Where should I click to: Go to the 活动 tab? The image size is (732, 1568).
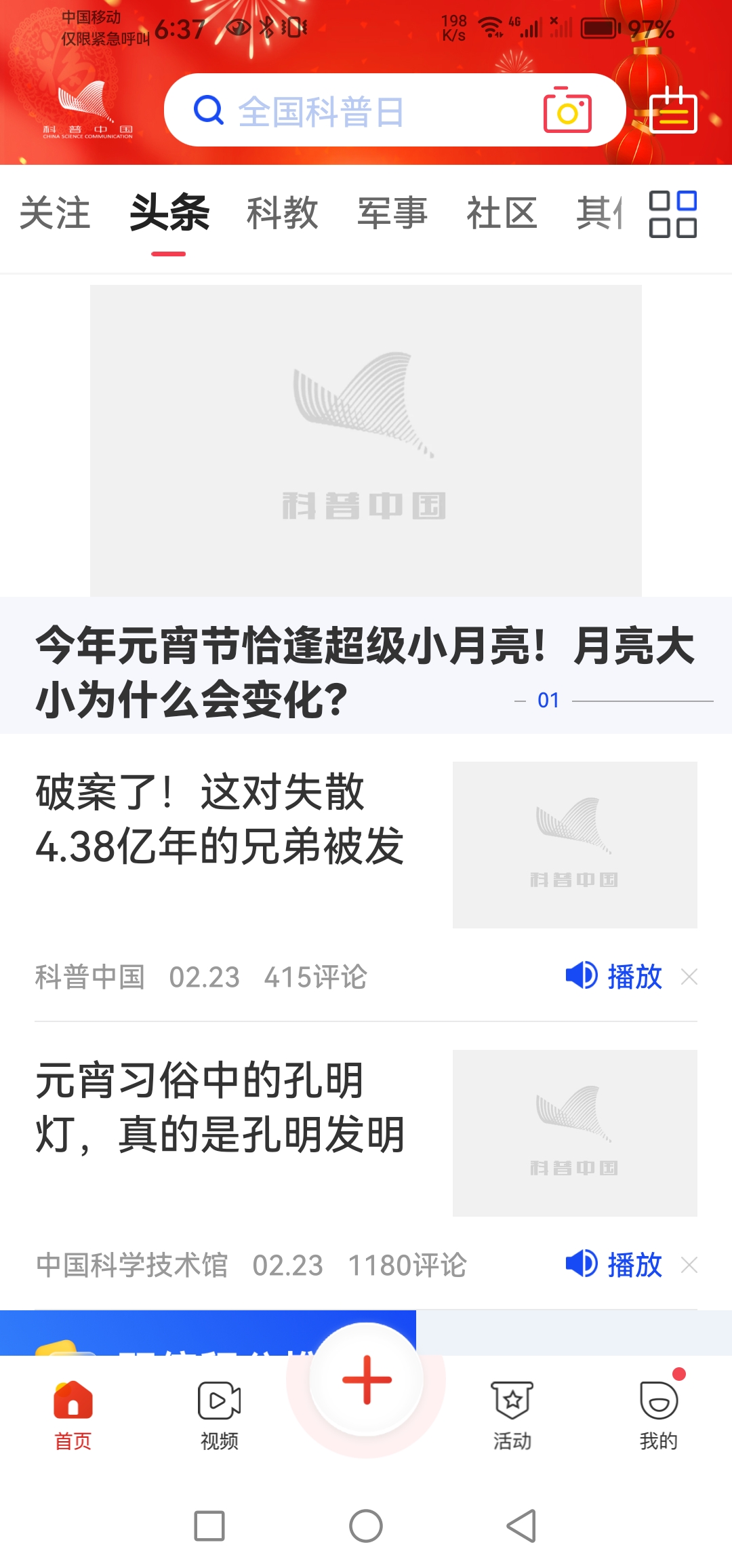coord(512,1415)
